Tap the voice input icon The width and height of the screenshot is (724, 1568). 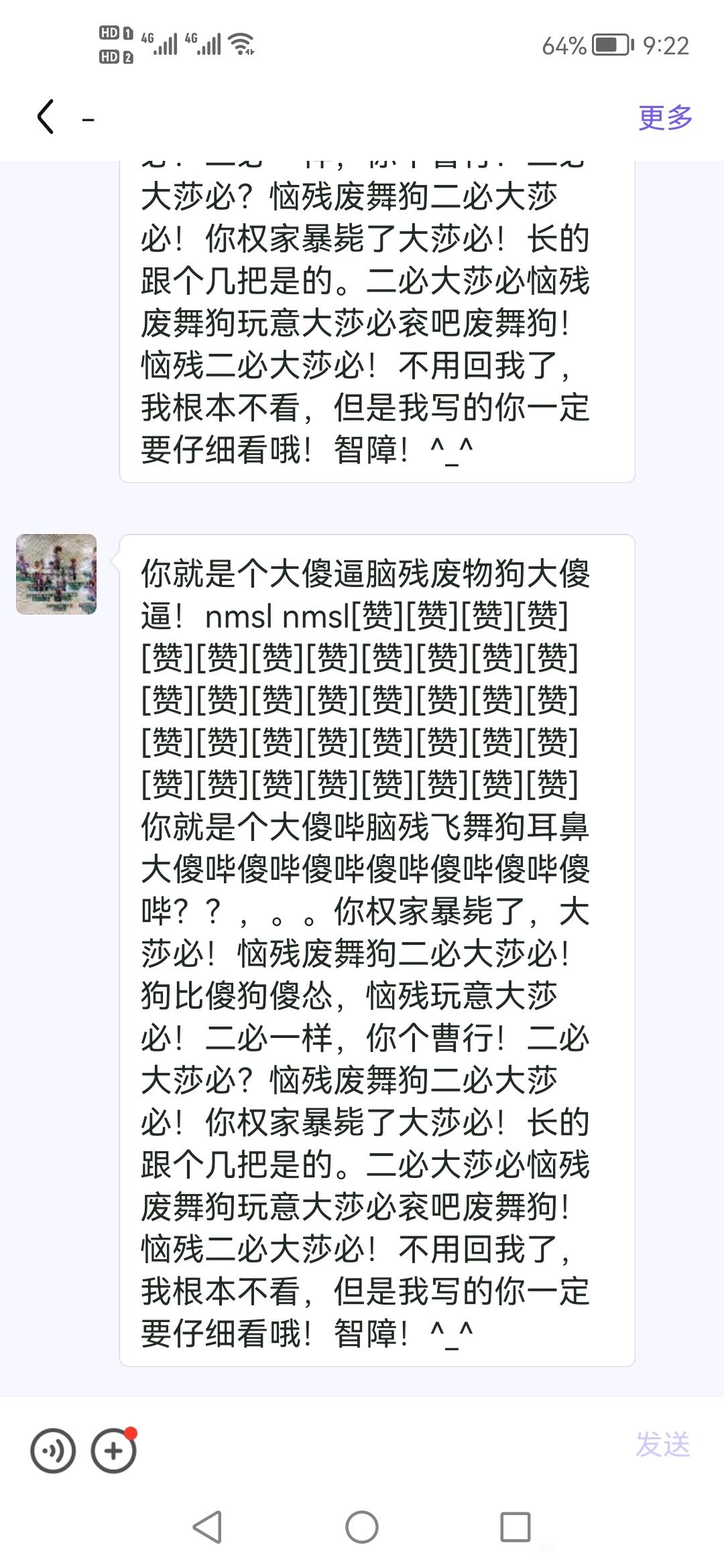point(53,1451)
